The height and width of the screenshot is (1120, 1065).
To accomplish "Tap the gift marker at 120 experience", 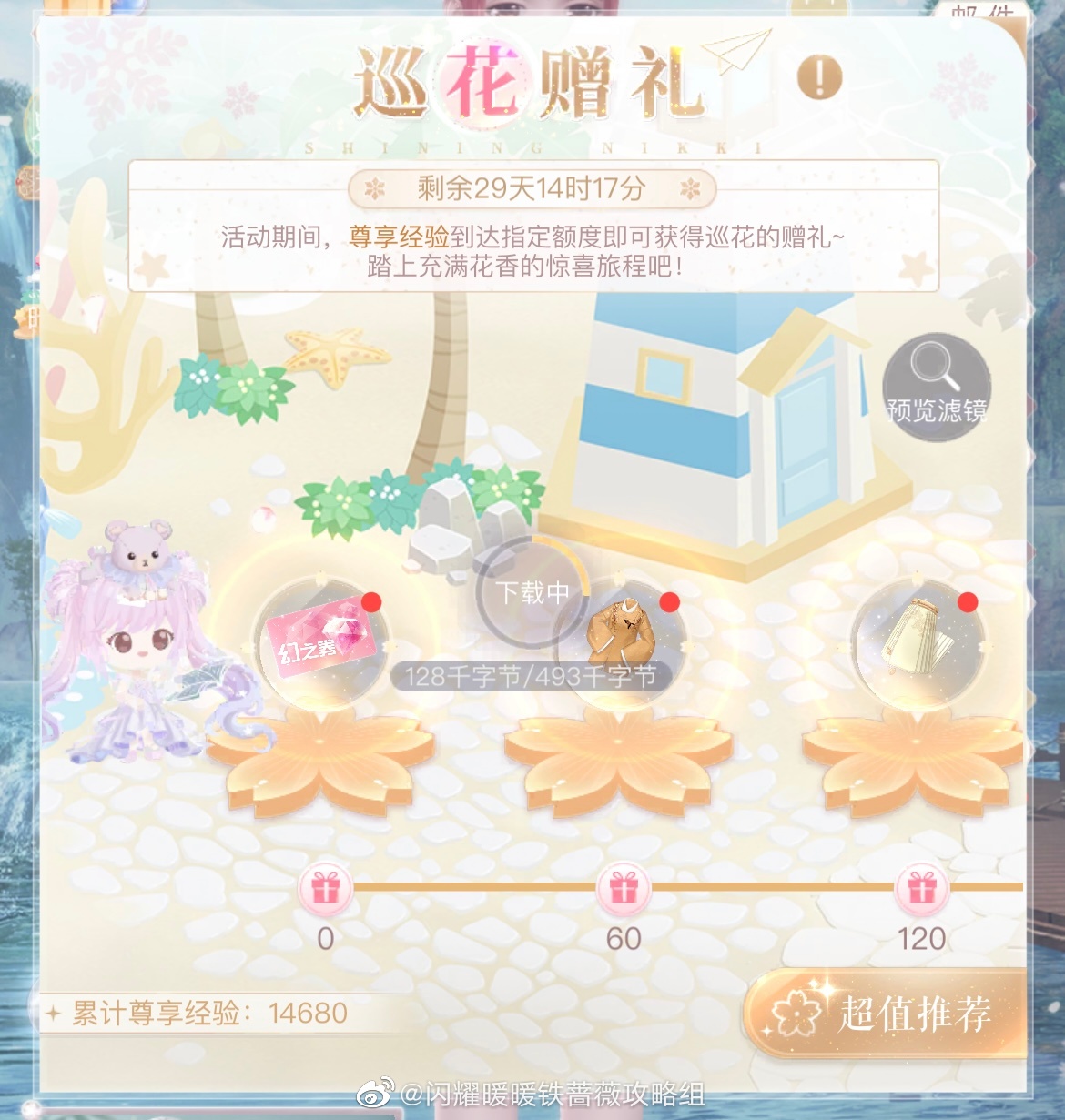I will 921,888.
